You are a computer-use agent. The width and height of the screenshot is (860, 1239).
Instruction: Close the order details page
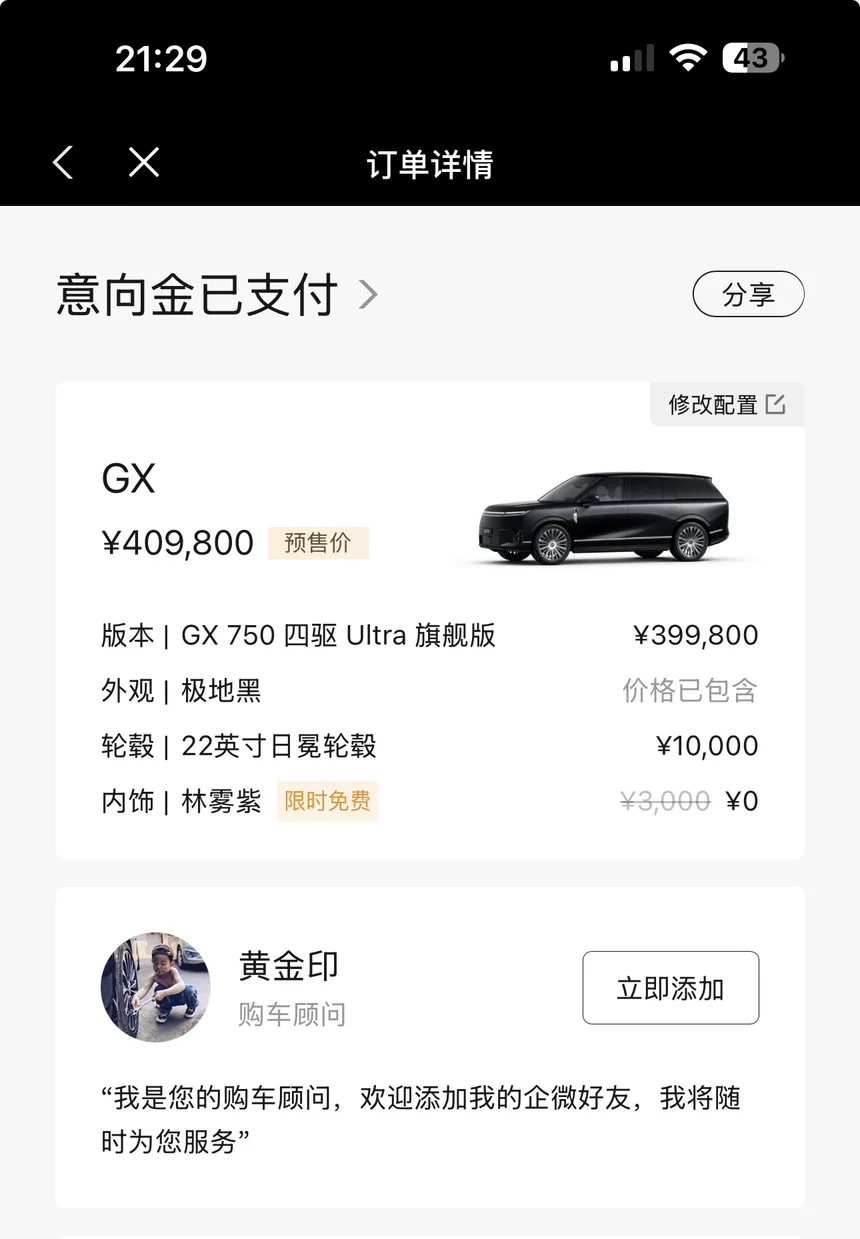pos(144,162)
